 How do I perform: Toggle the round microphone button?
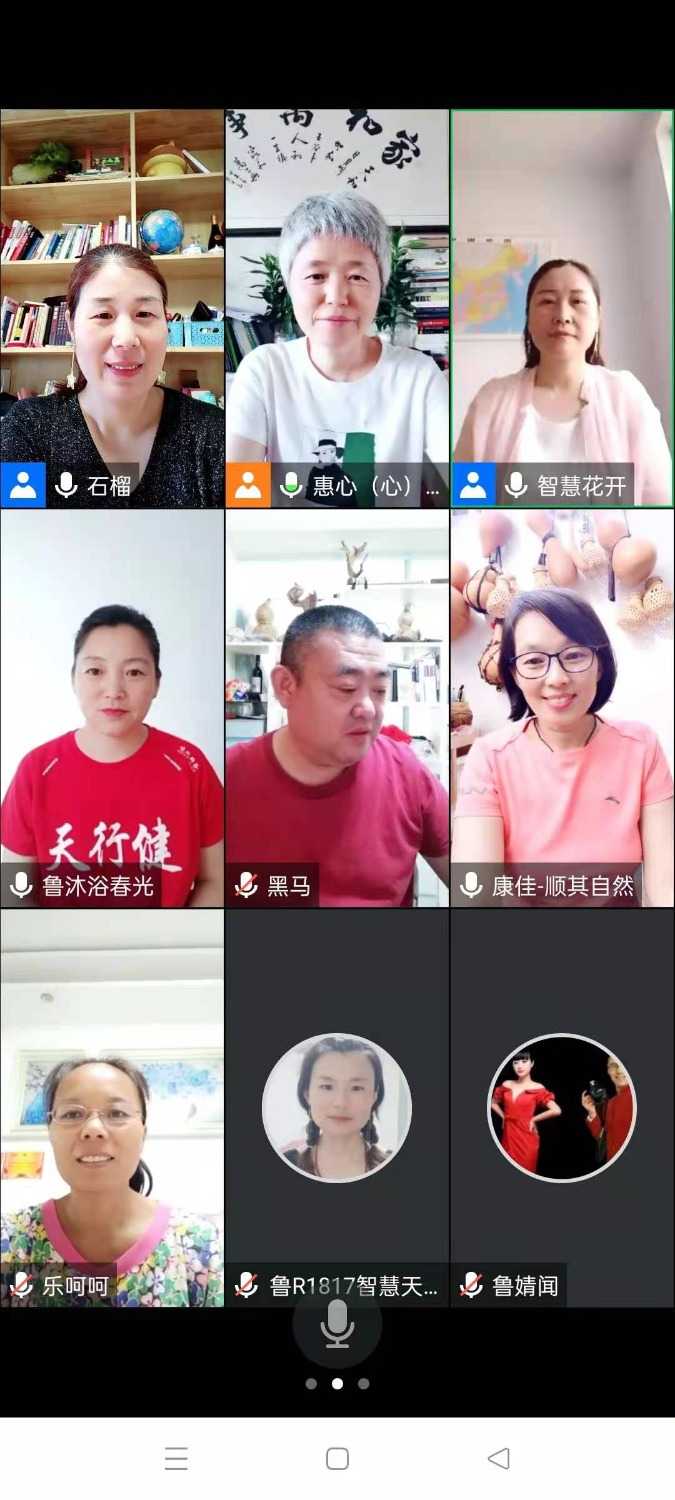click(x=337, y=1323)
